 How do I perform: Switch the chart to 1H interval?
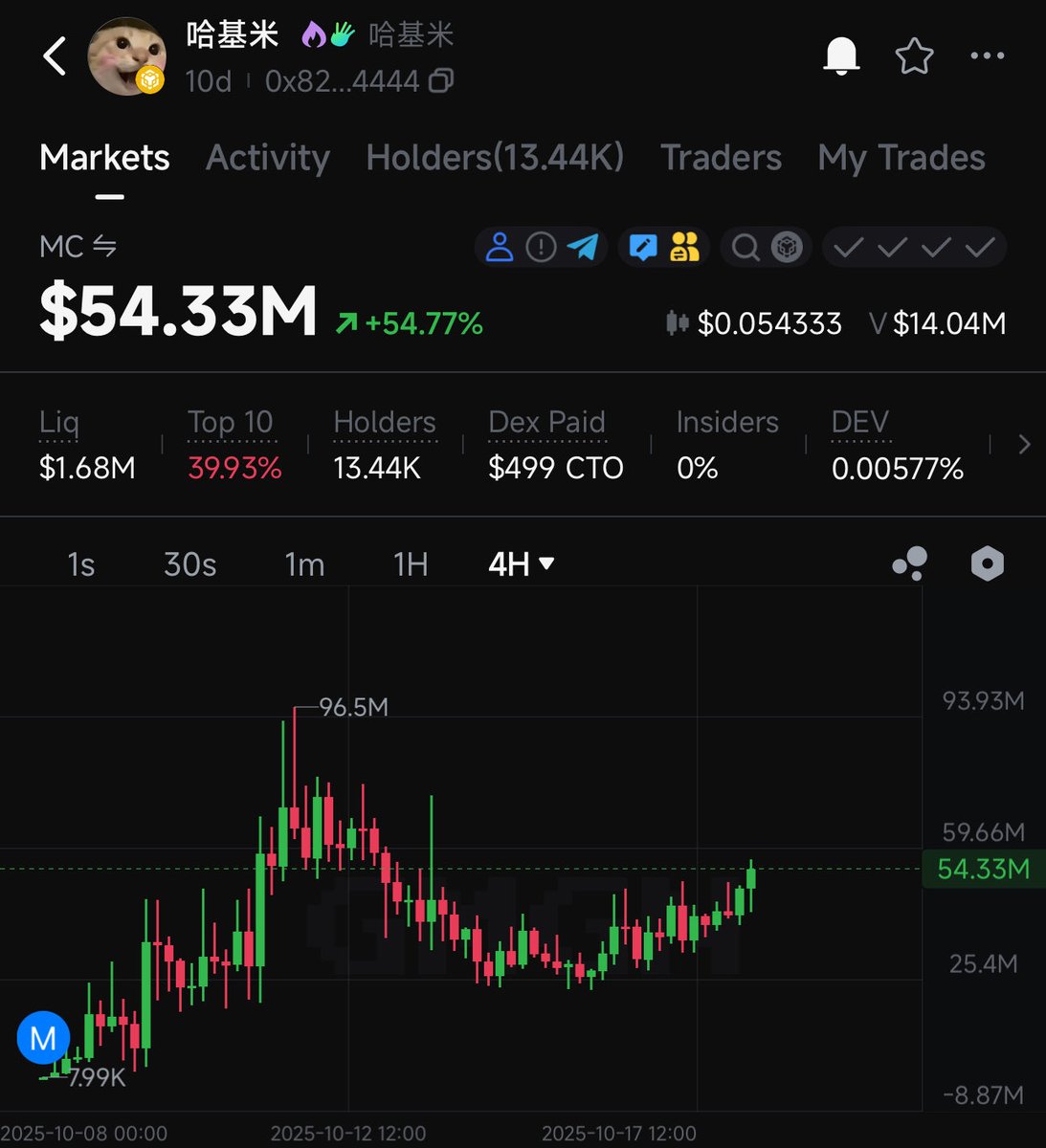click(411, 564)
